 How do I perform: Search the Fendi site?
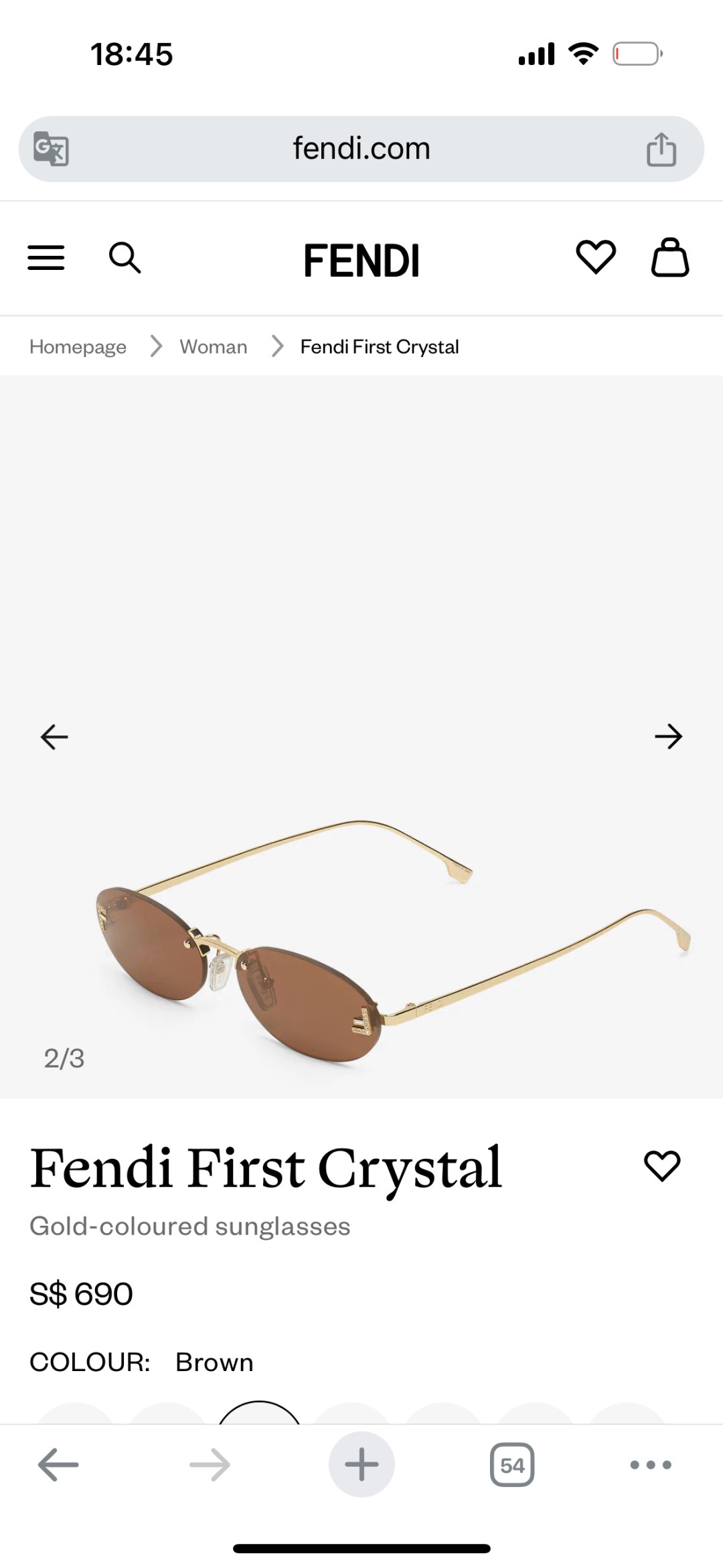[125, 258]
